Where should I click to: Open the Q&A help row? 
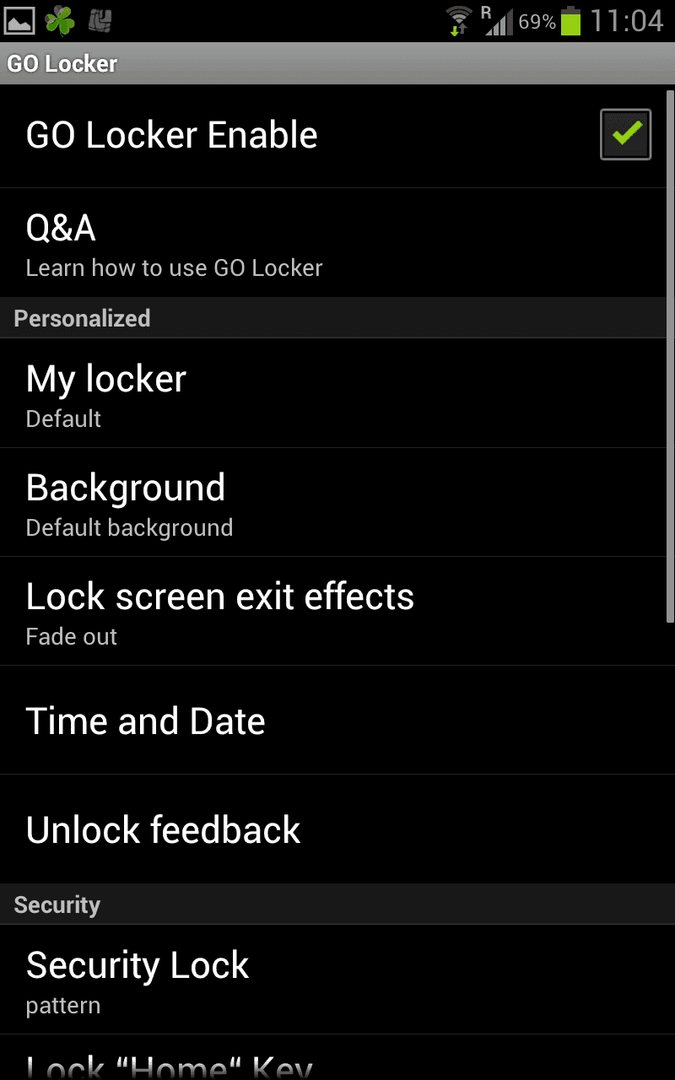coord(333,243)
